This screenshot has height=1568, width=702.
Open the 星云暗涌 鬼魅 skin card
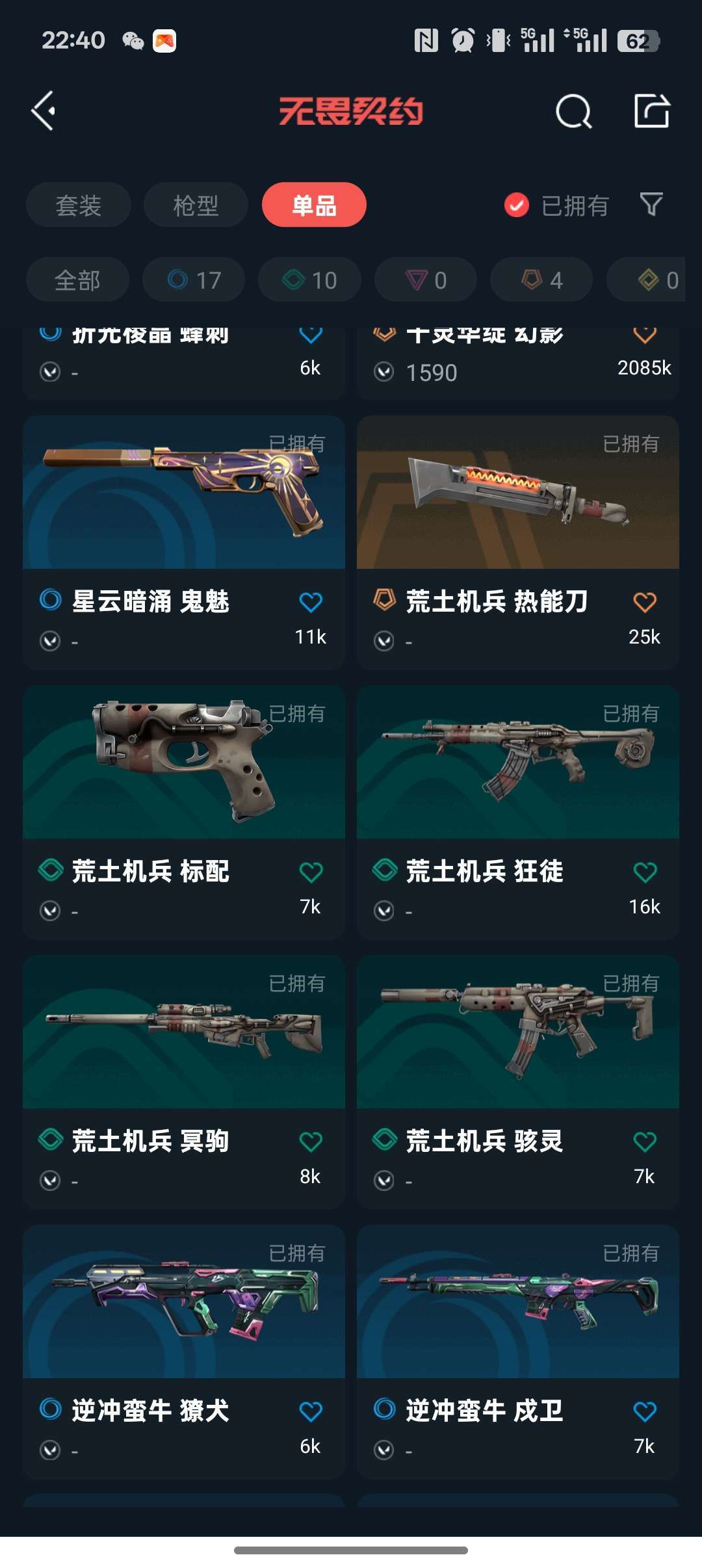(x=184, y=543)
